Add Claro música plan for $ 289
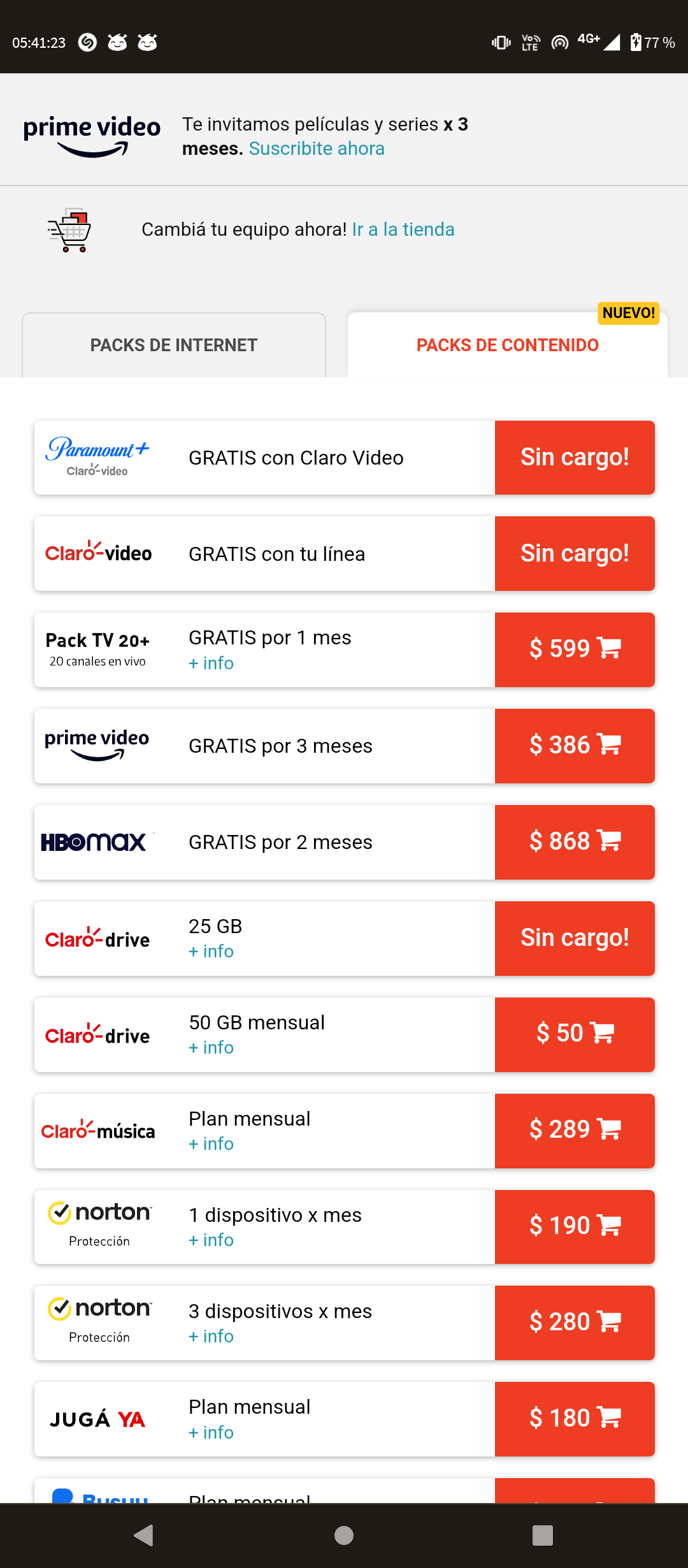This screenshot has width=688, height=1568. coord(575,1131)
